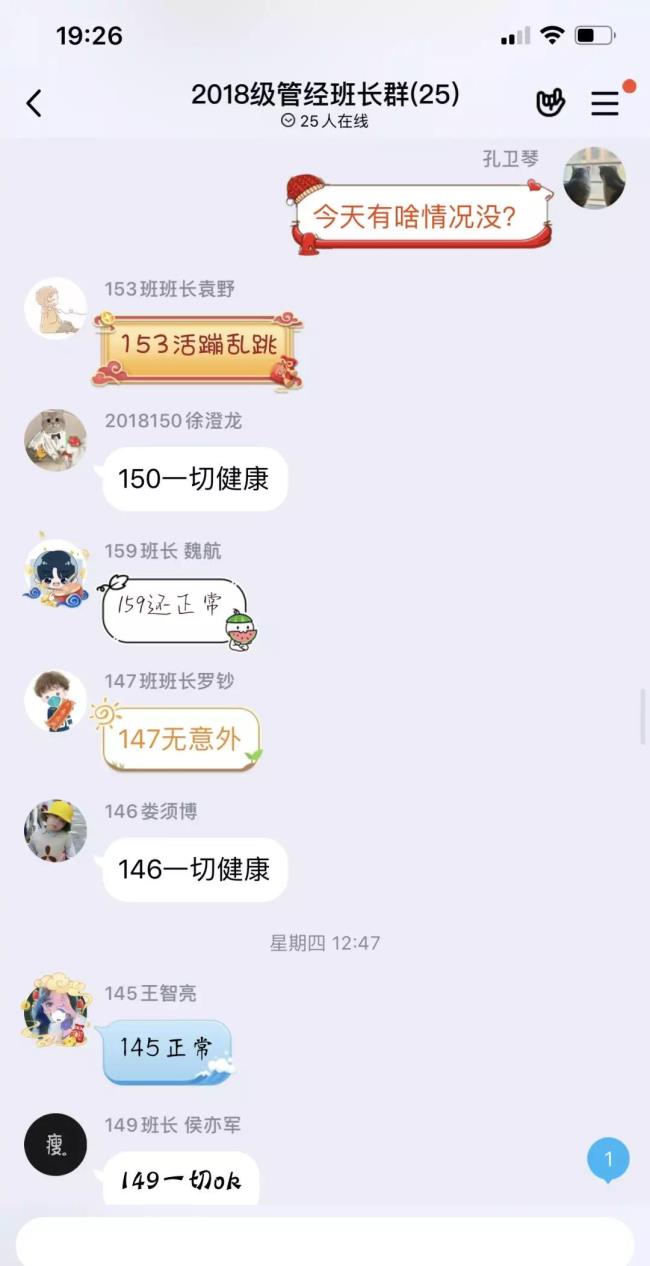The height and width of the screenshot is (1266, 650).
Task: View 孔卫琴's profile avatar
Action: [594, 179]
